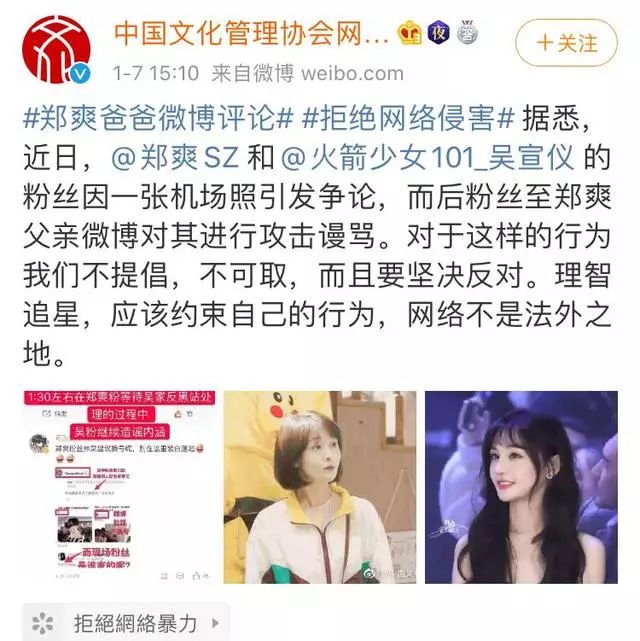Open hashtag #拒绝网络侵害#
The image size is (640, 641).
408,119
